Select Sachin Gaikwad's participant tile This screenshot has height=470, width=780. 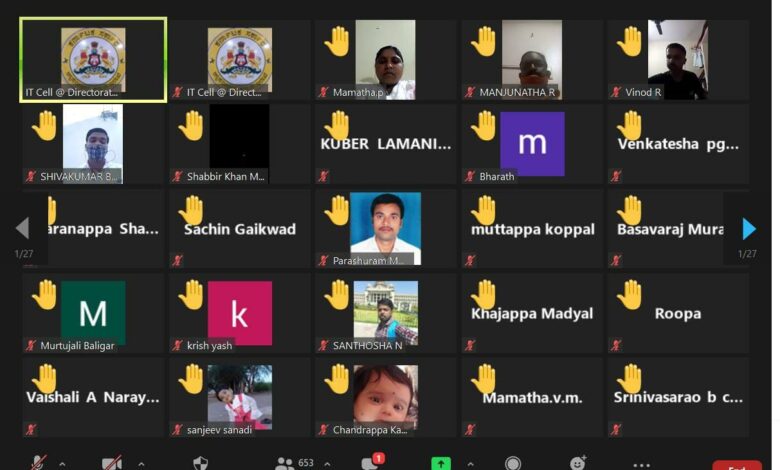(239, 229)
